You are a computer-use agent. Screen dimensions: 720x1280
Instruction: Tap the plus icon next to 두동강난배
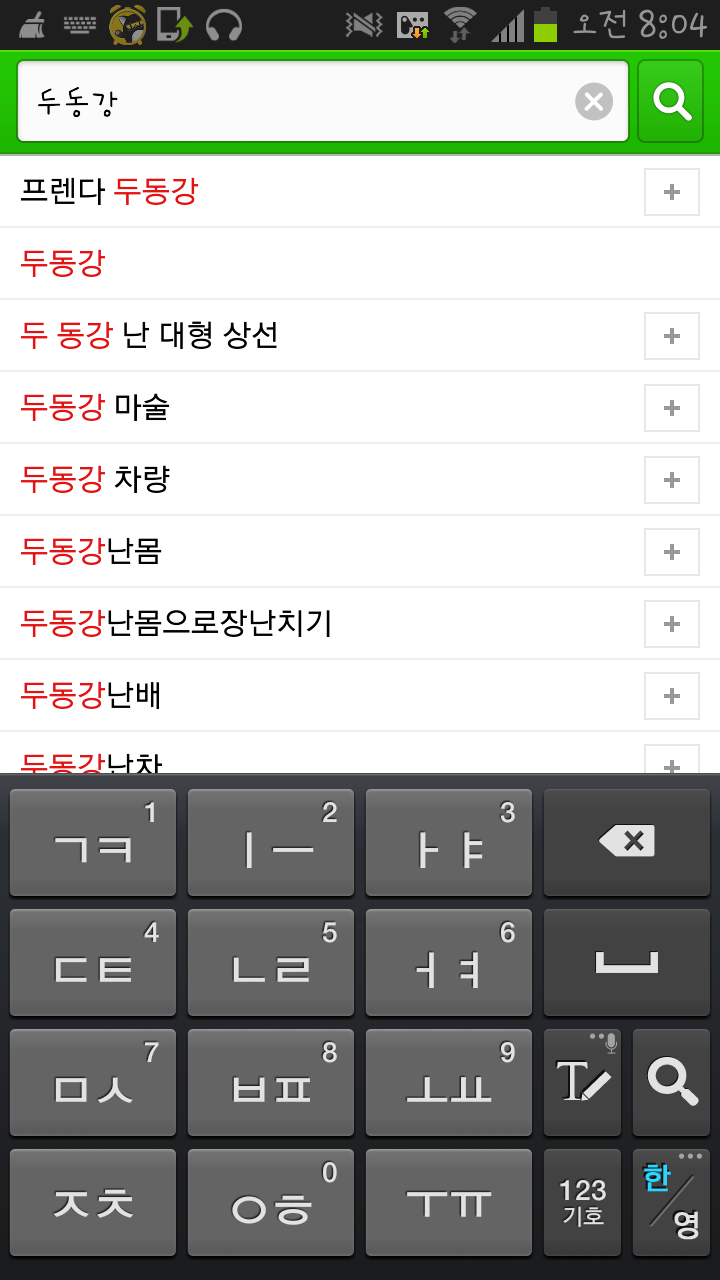click(671, 696)
